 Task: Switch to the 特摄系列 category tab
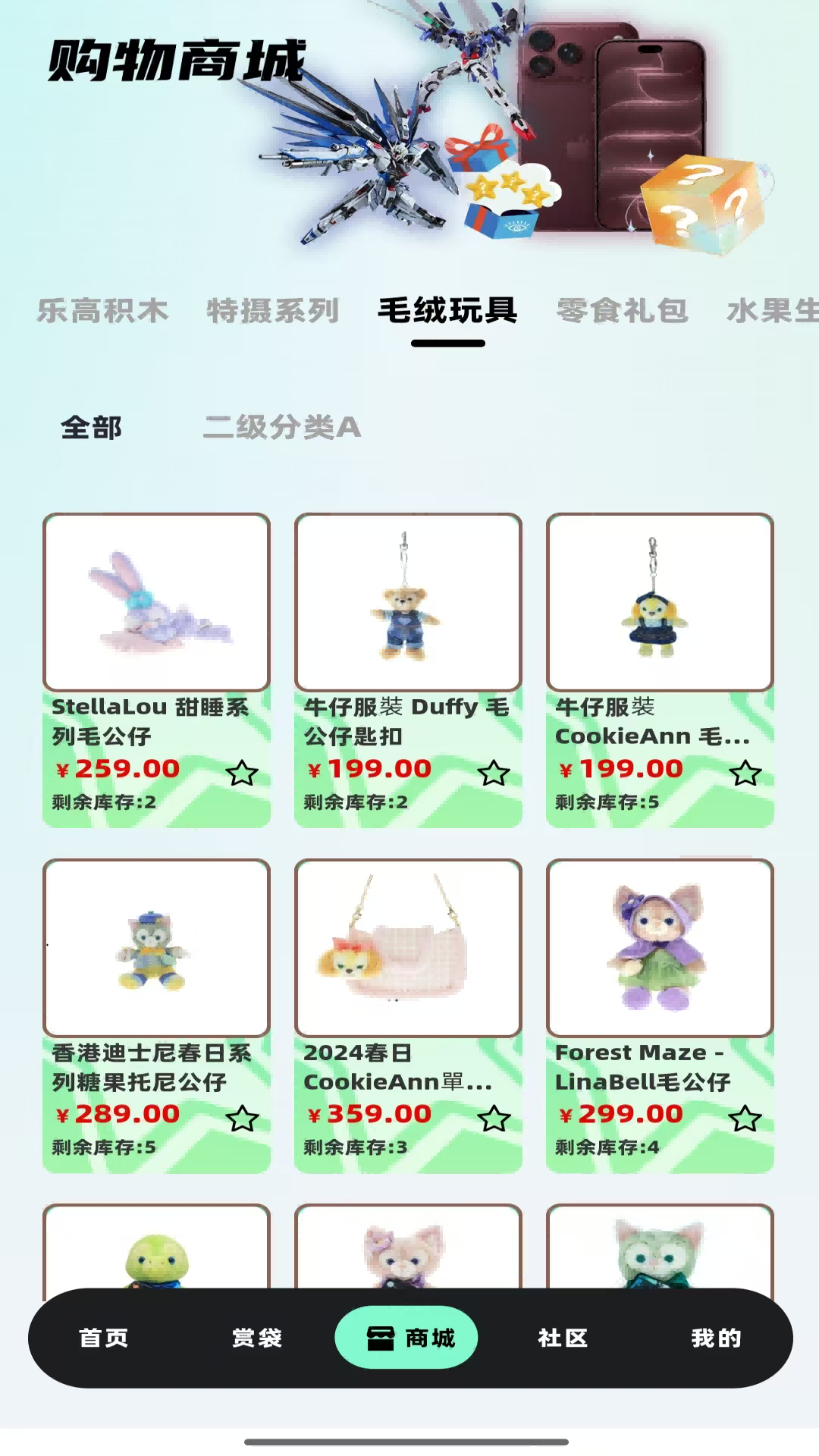pyautogui.click(x=273, y=311)
